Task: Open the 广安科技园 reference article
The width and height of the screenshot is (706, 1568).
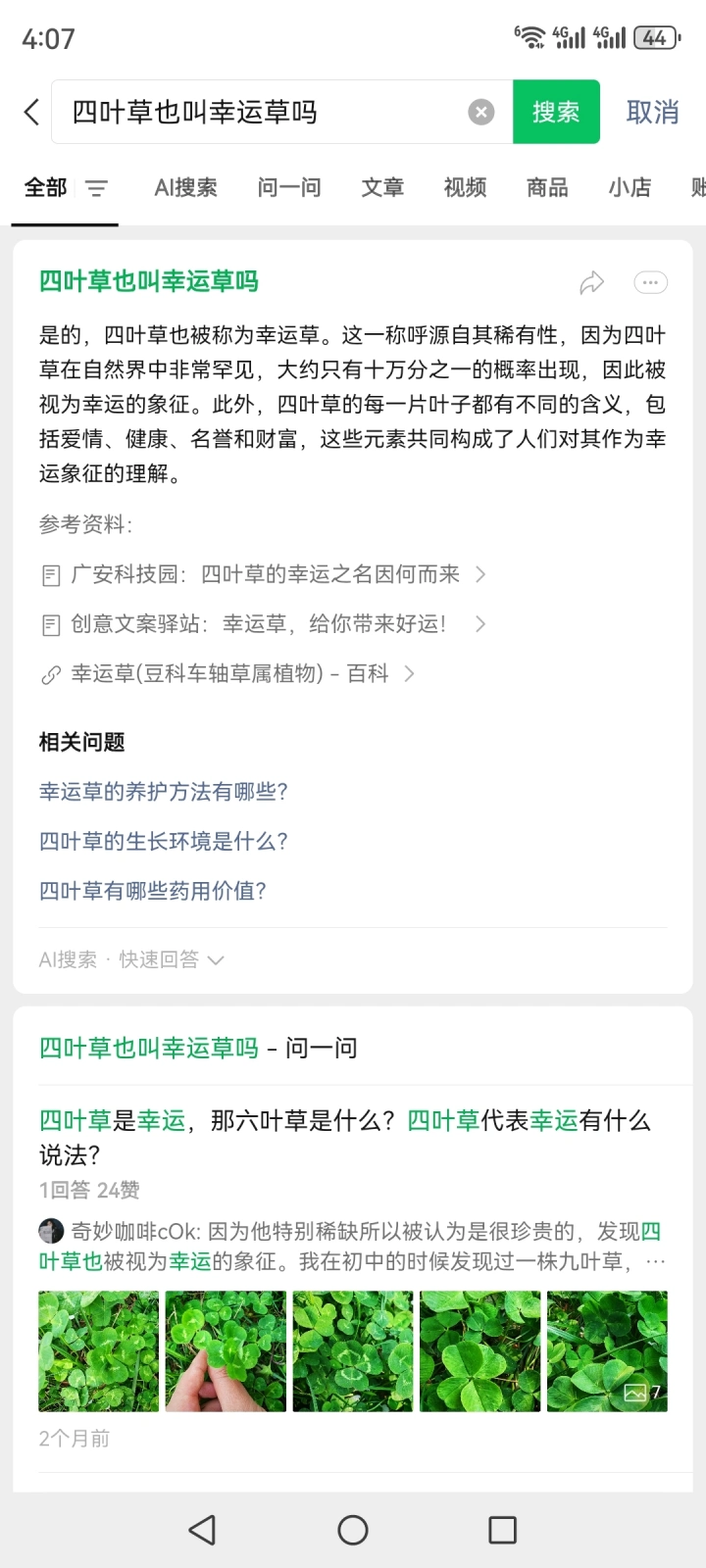Action: (265, 574)
